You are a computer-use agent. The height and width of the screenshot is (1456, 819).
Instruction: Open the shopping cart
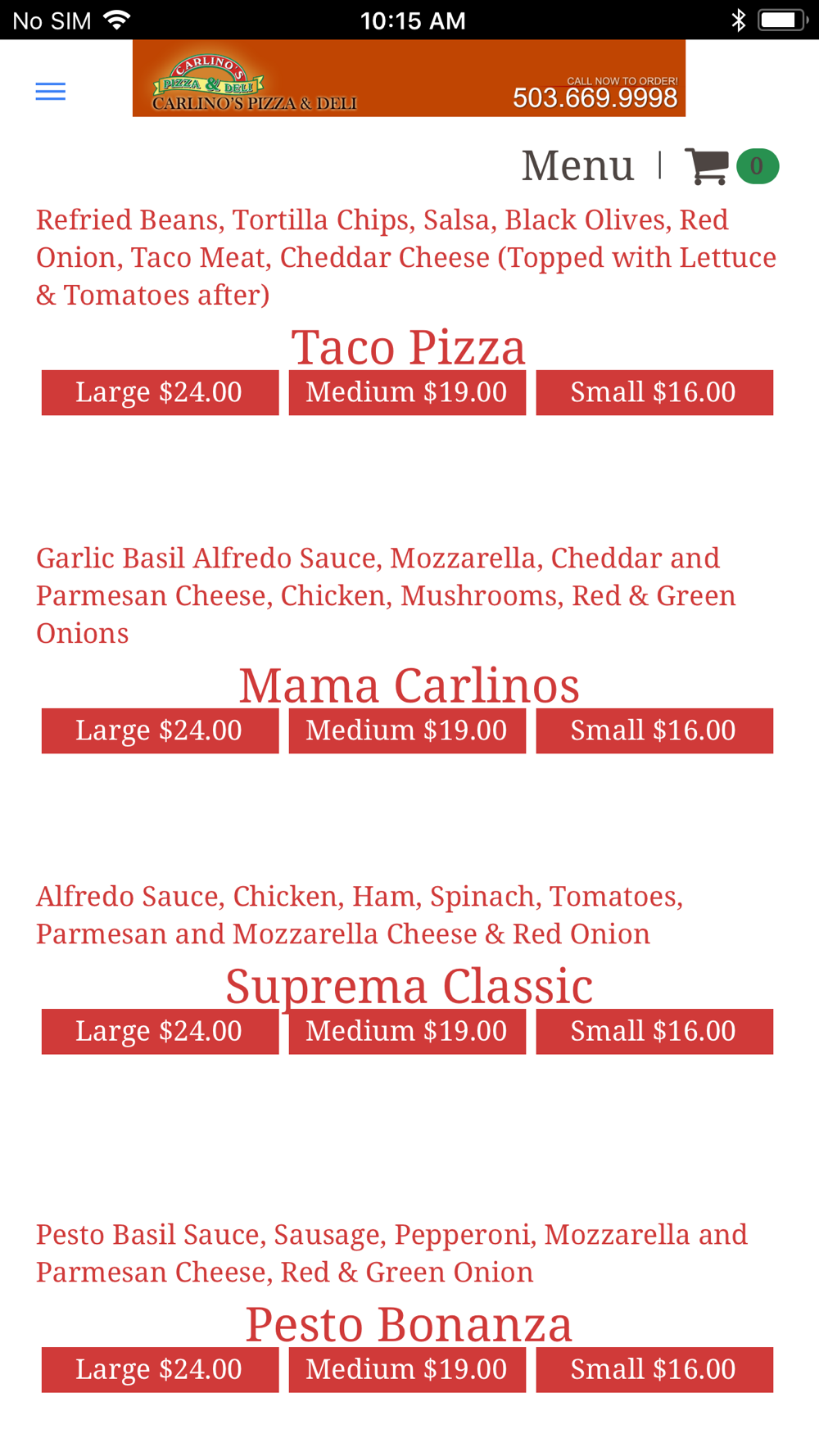731,166
